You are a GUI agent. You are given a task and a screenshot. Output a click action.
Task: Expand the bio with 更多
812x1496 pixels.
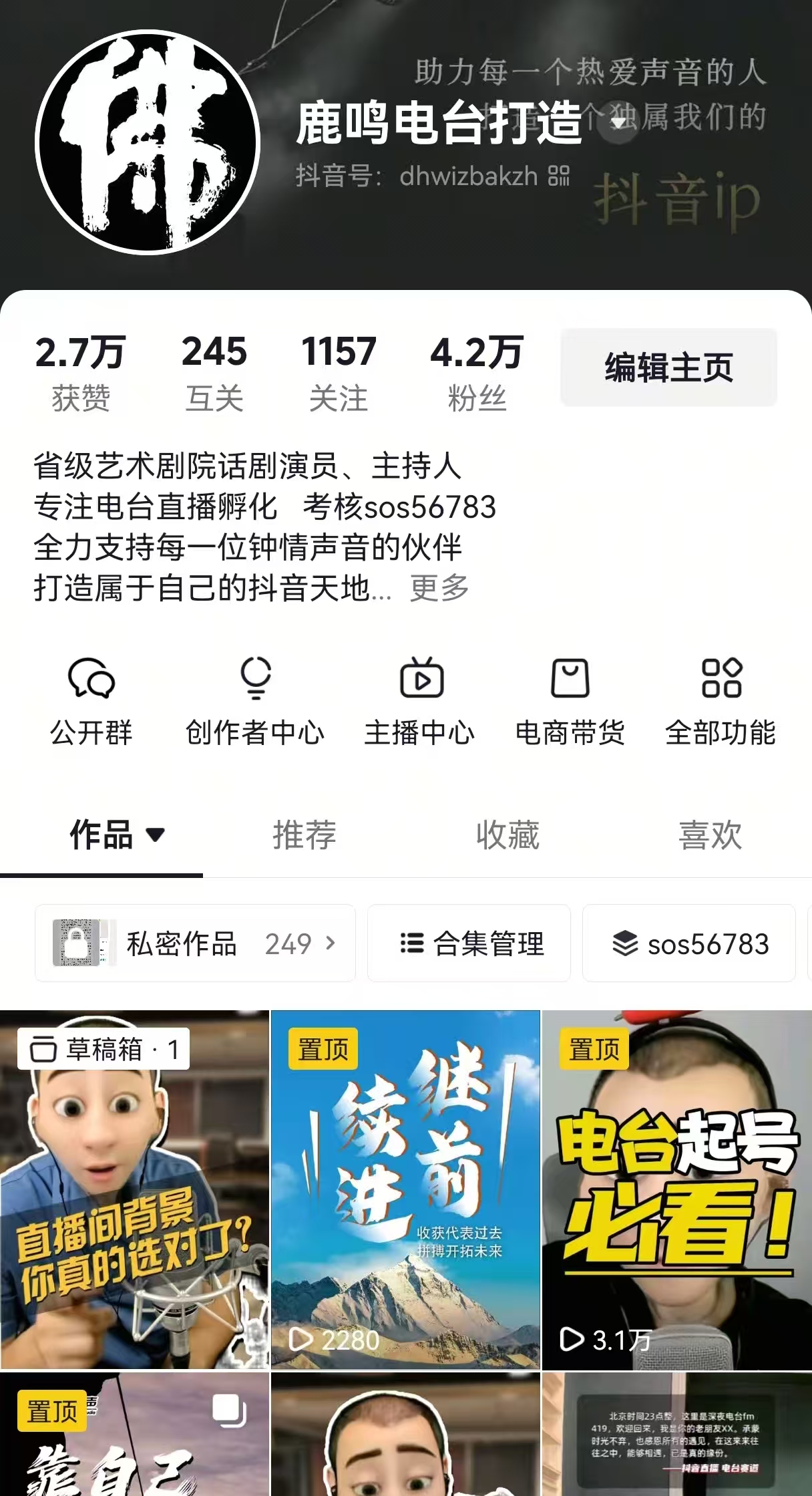point(439,588)
